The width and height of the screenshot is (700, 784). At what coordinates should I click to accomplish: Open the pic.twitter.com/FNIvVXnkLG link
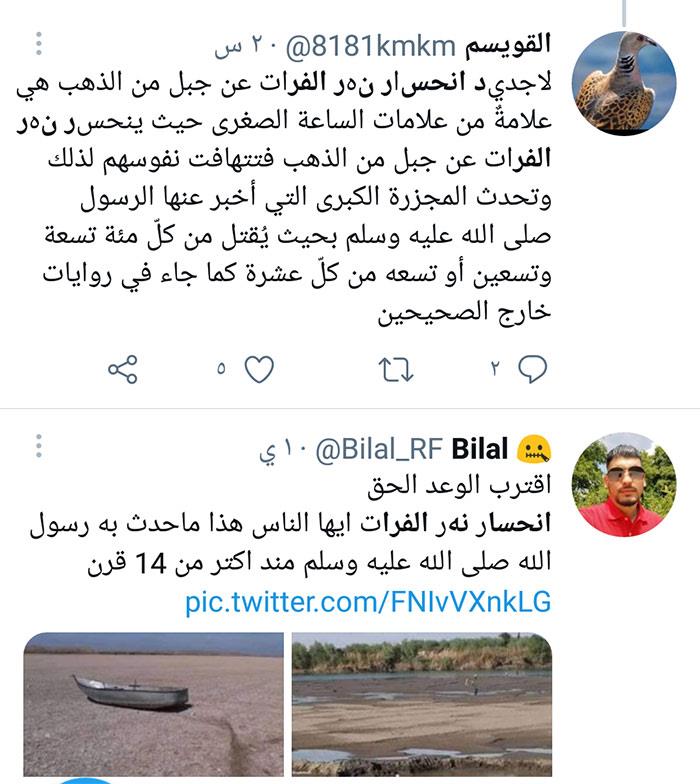coord(368,602)
